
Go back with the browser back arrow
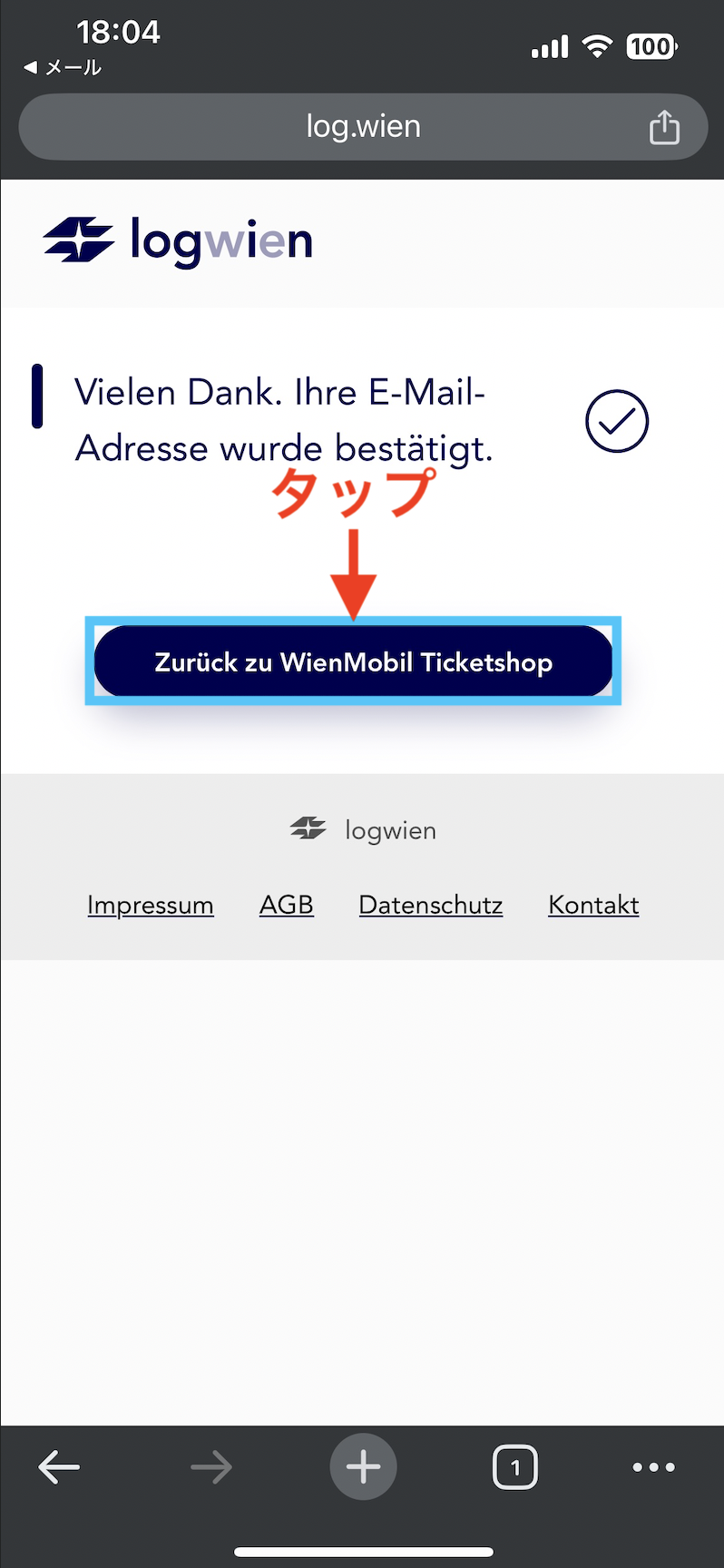tap(60, 1467)
